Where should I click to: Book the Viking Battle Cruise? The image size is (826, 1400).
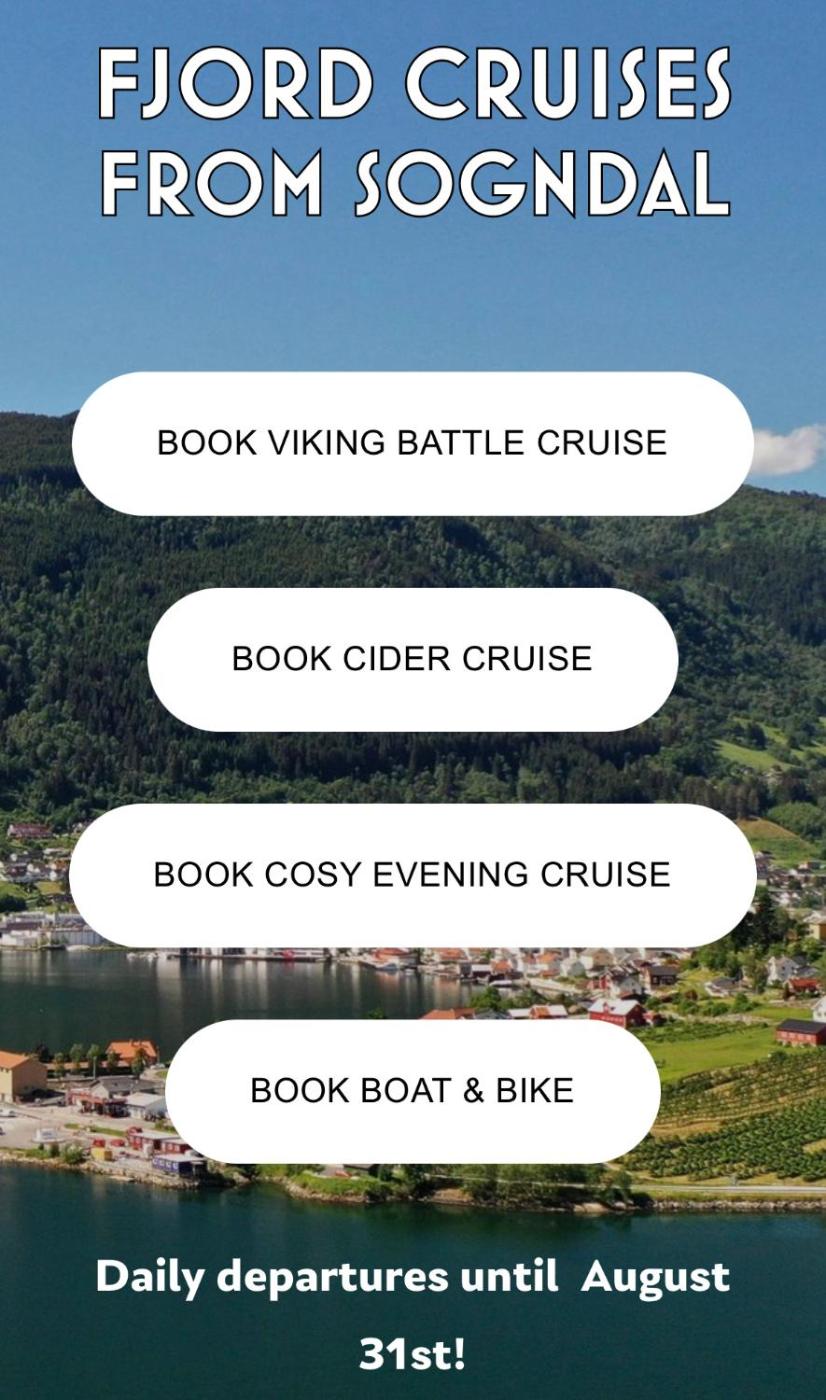pos(412,443)
